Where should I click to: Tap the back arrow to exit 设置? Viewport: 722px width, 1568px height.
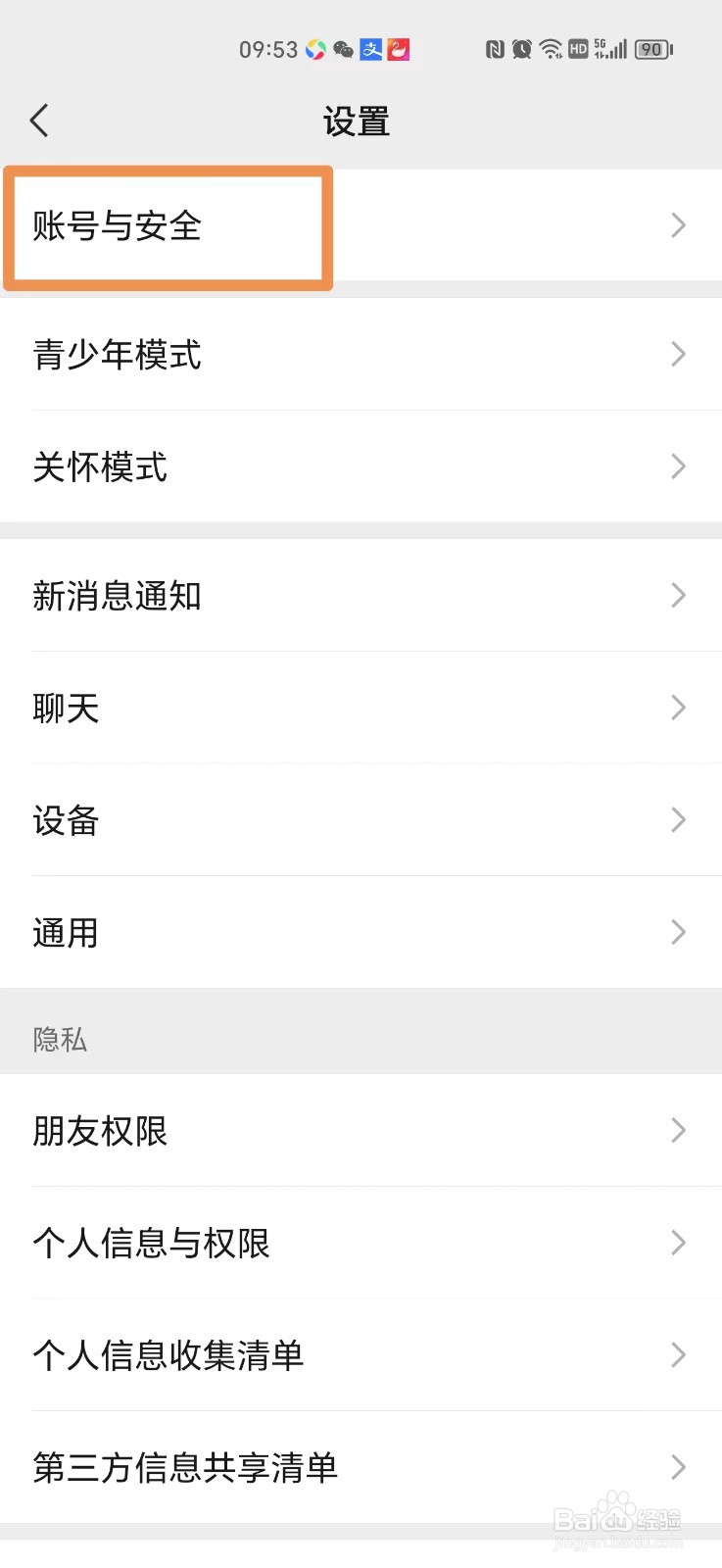(x=39, y=120)
